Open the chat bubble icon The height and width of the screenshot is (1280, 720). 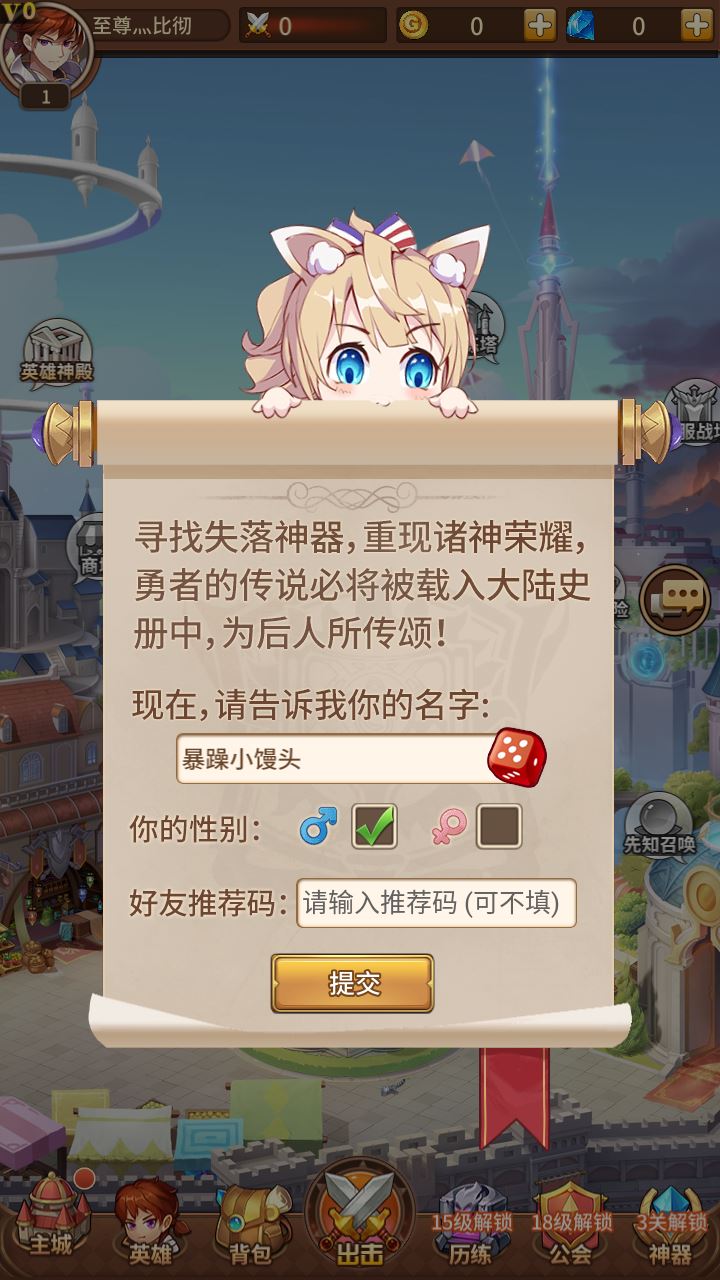coord(675,601)
